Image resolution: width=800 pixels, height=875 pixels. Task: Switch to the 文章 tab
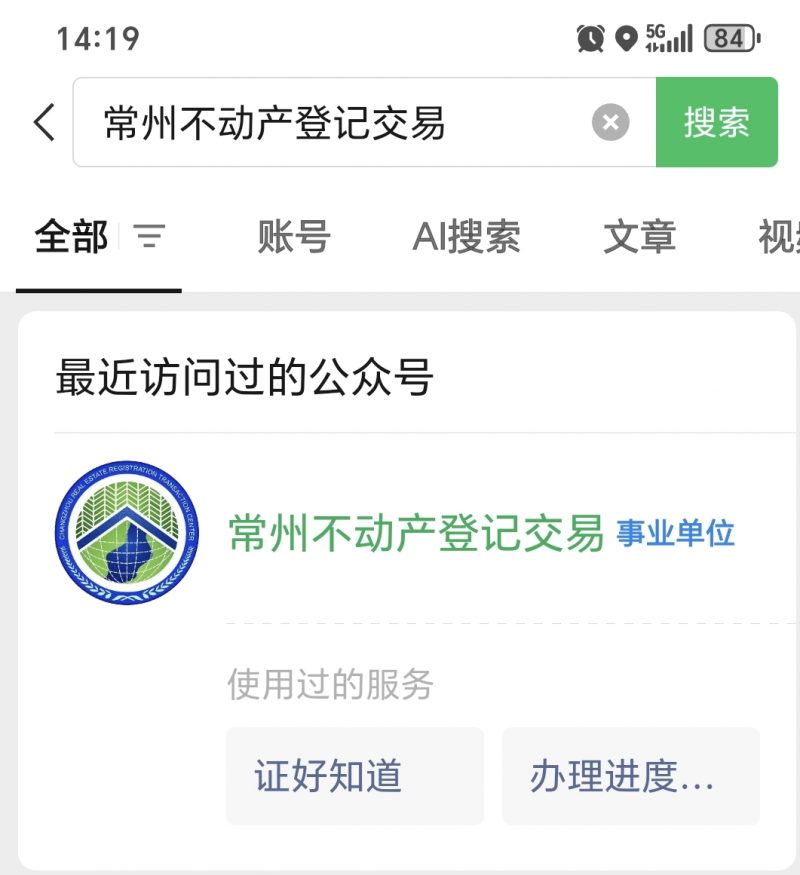[639, 237]
